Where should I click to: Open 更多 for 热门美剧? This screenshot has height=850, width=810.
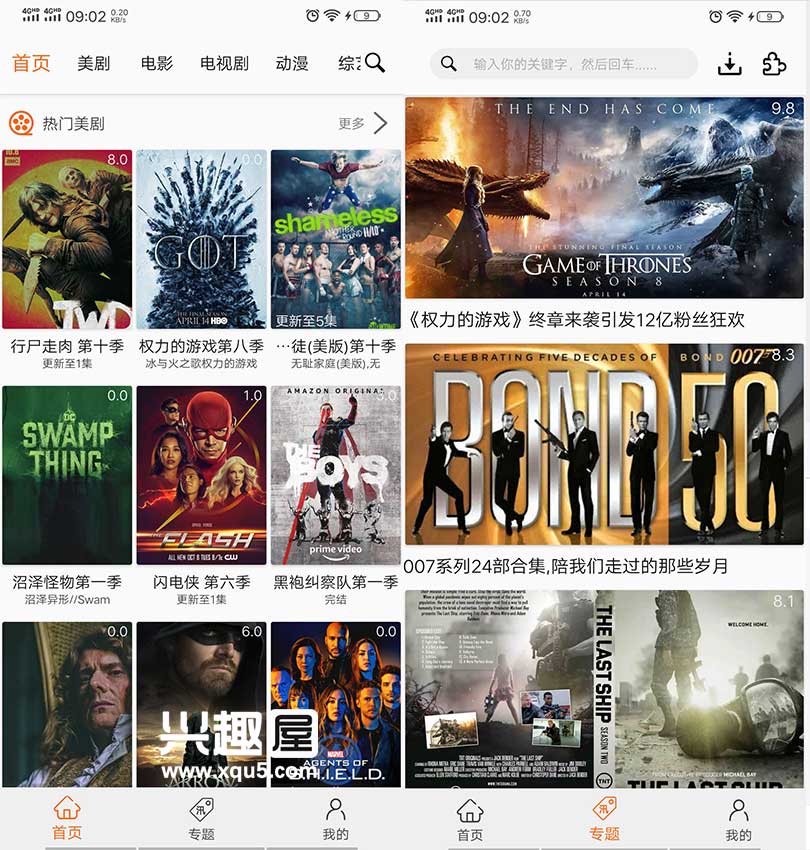click(x=362, y=123)
